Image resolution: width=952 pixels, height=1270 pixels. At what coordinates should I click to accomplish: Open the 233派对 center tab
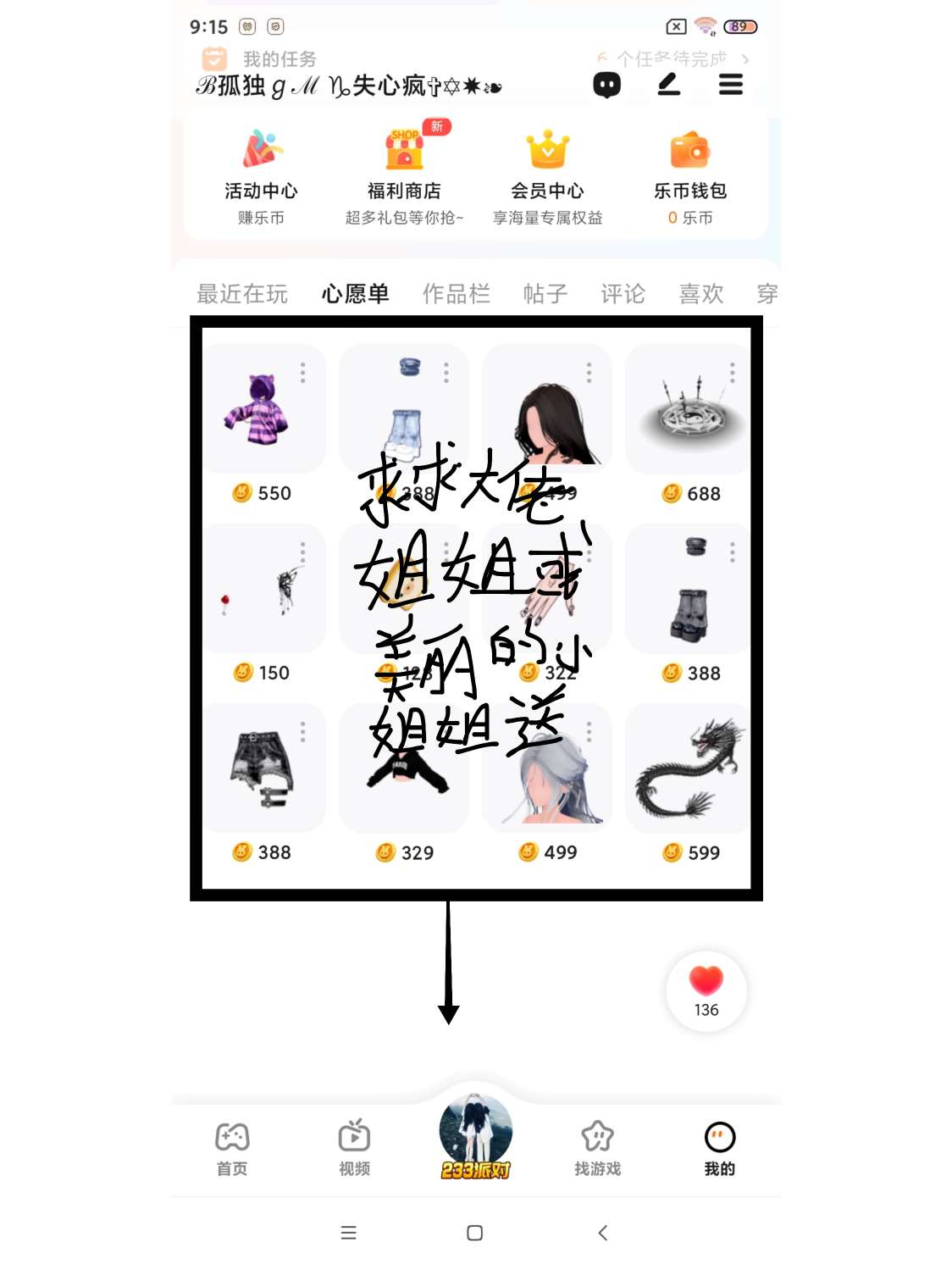tap(475, 1135)
